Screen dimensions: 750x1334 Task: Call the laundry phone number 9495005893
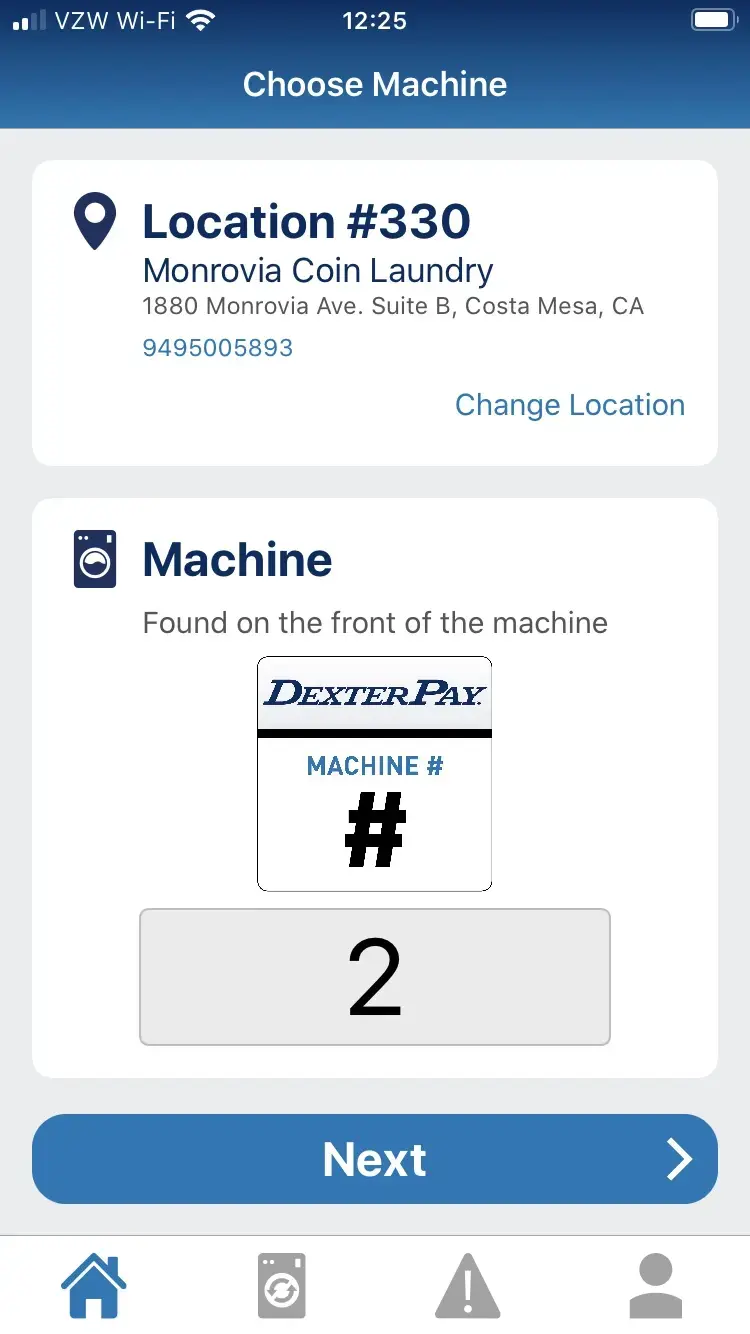click(x=218, y=348)
